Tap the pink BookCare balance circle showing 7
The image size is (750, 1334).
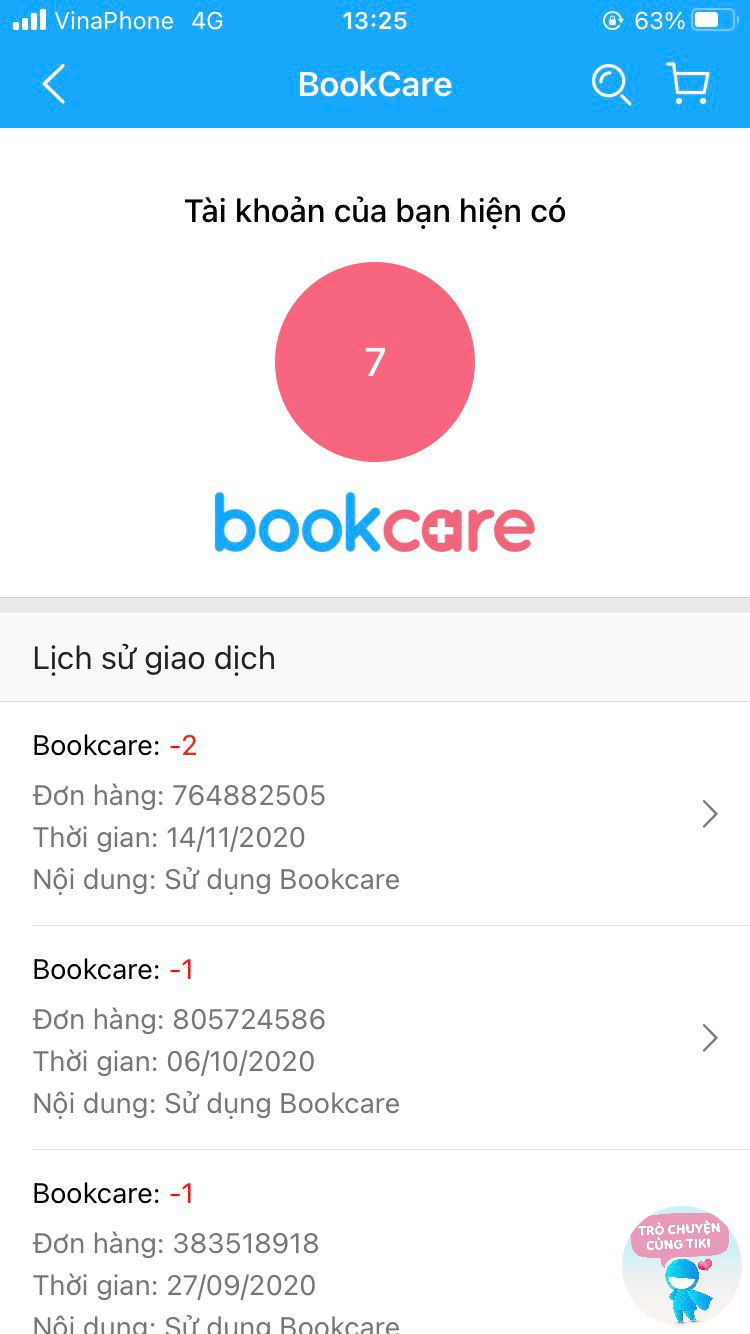coord(374,362)
